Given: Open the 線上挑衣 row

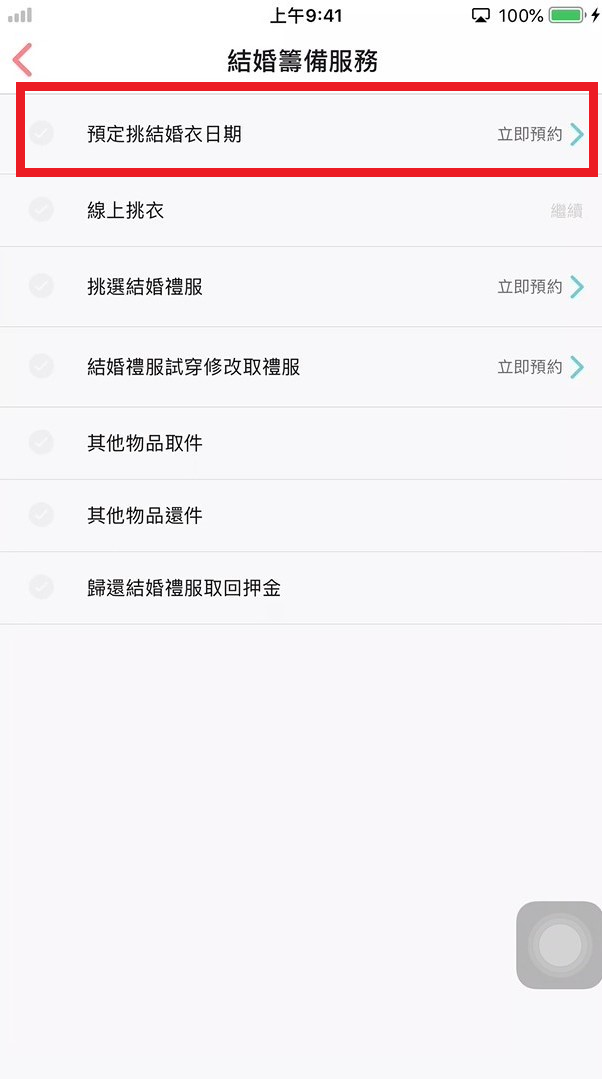Looking at the screenshot, I should [301, 211].
